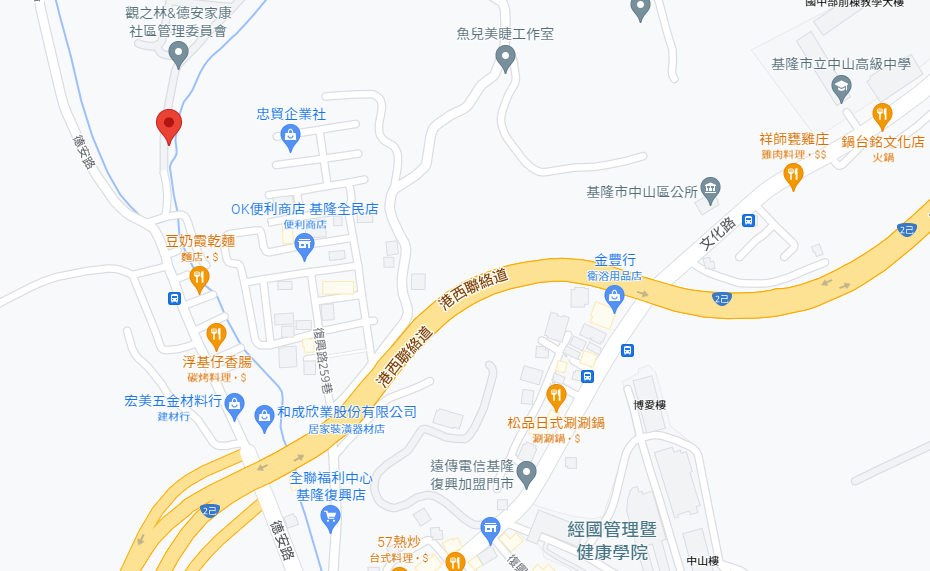The height and width of the screenshot is (571, 930).
Task: Tap the bus stop near 文化路
Action: point(749,220)
